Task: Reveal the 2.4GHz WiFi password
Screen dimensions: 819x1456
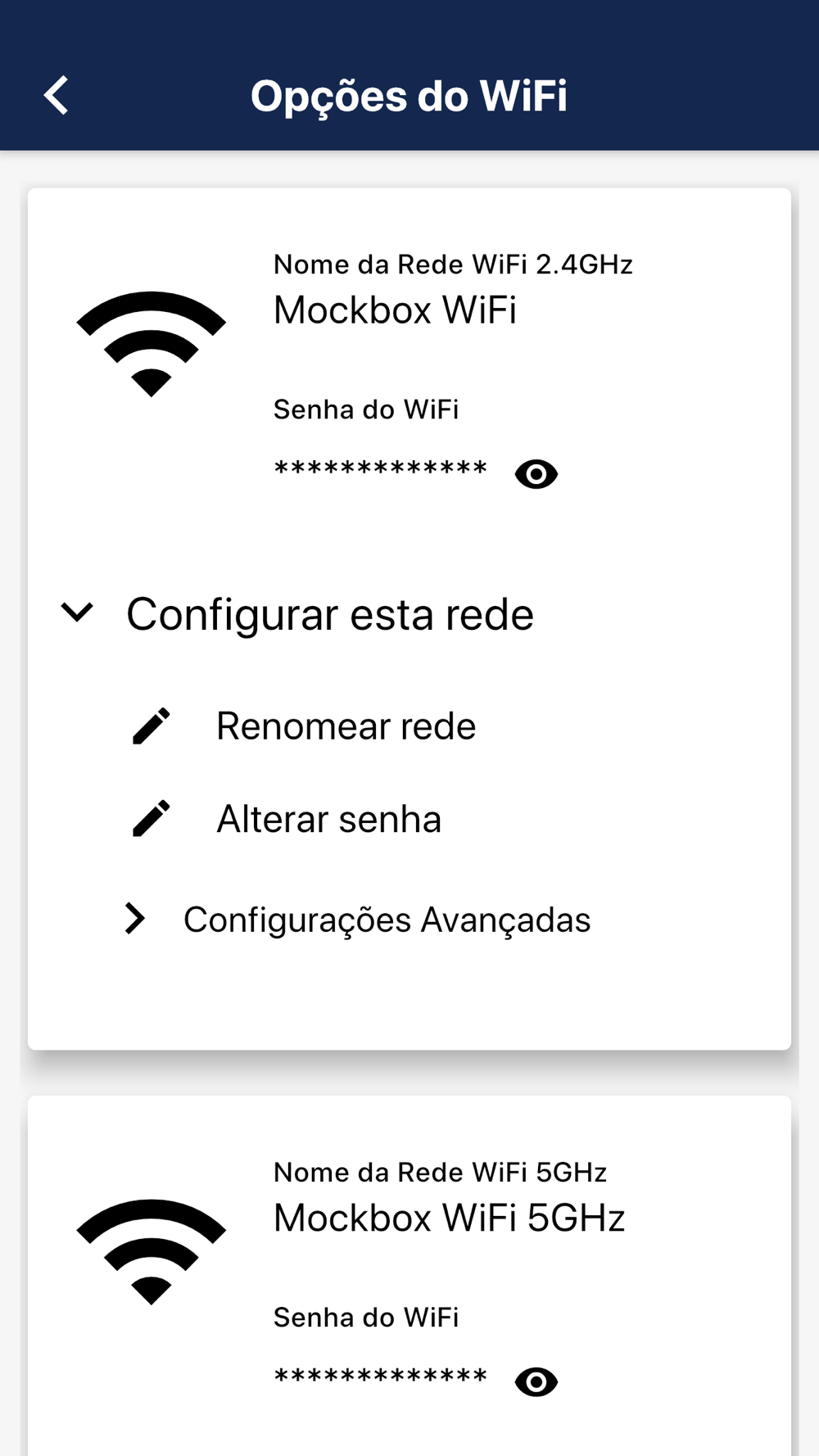Action: (x=536, y=474)
